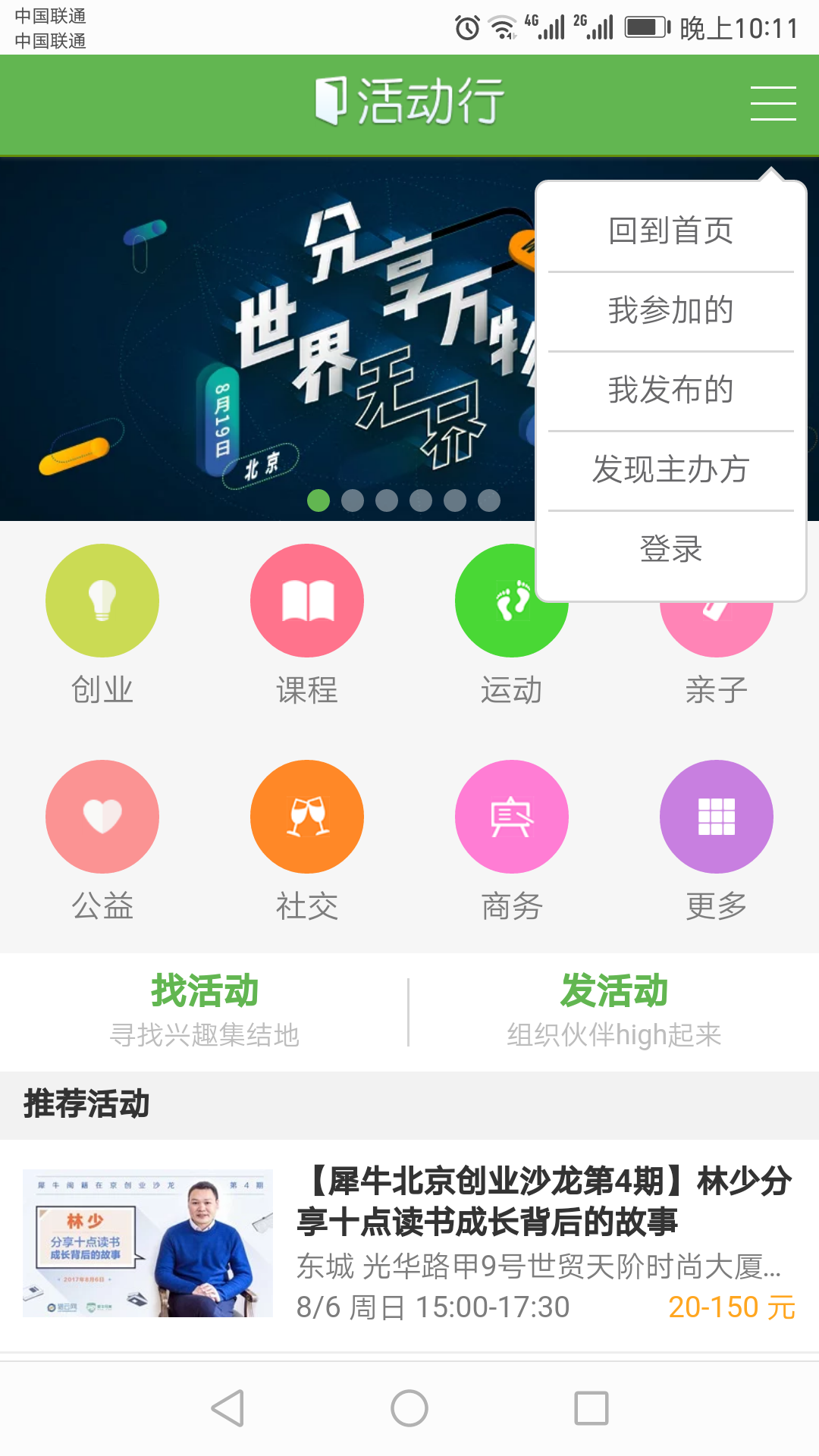
Task: Open the 课程 category
Action: tap(307, 625)
